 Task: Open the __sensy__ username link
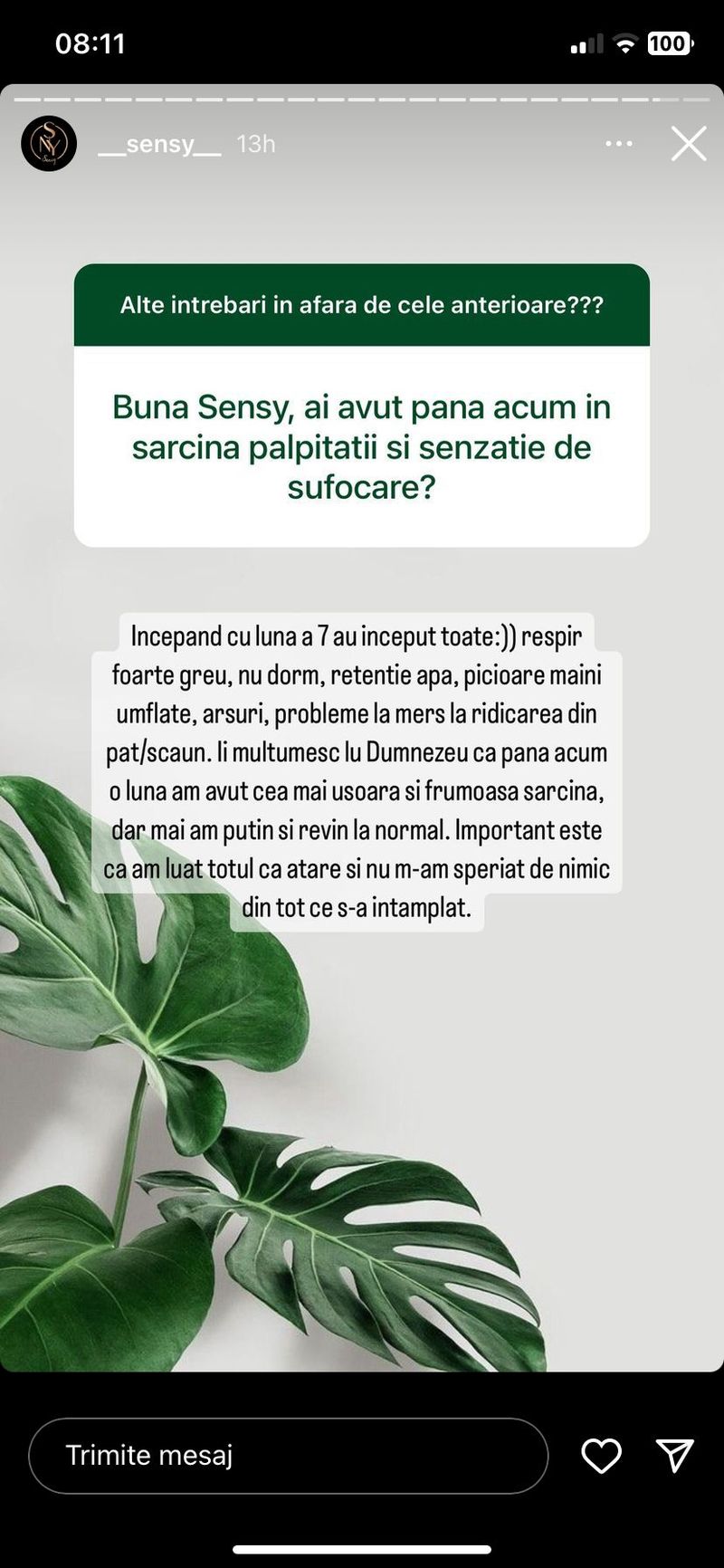click(159, 144)
